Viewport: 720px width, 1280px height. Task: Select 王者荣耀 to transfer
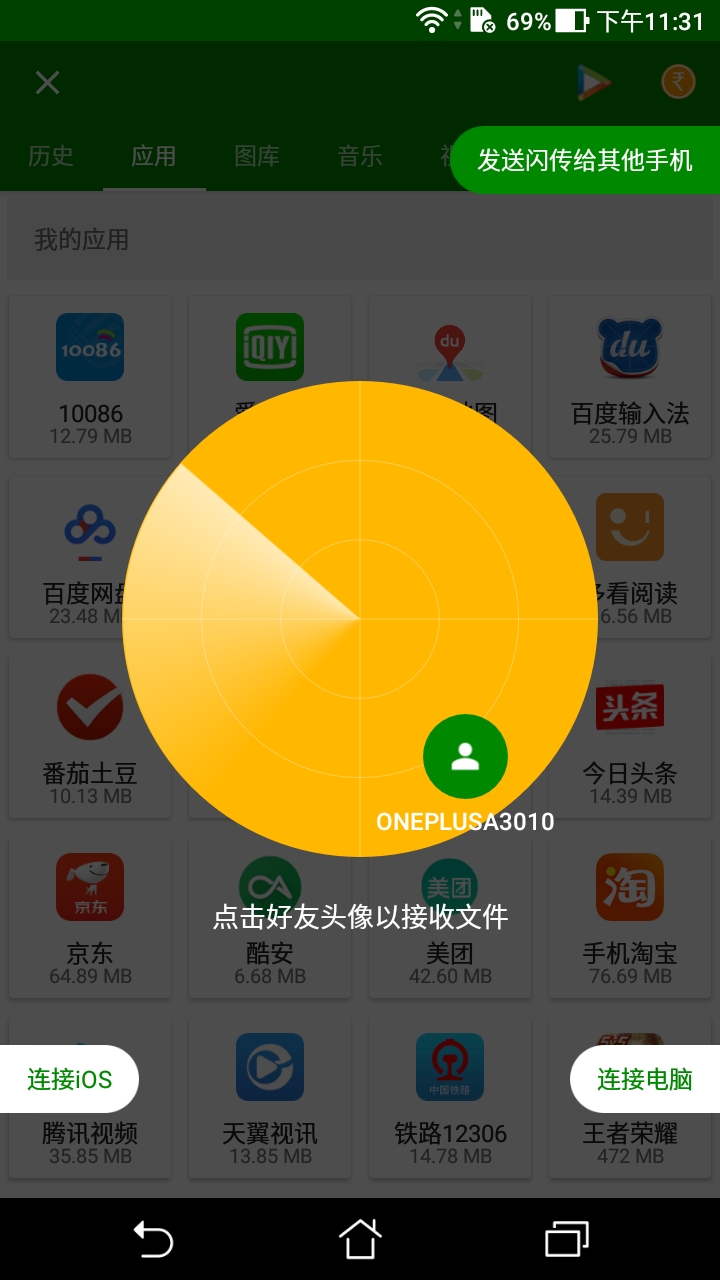pos(630,1066)
